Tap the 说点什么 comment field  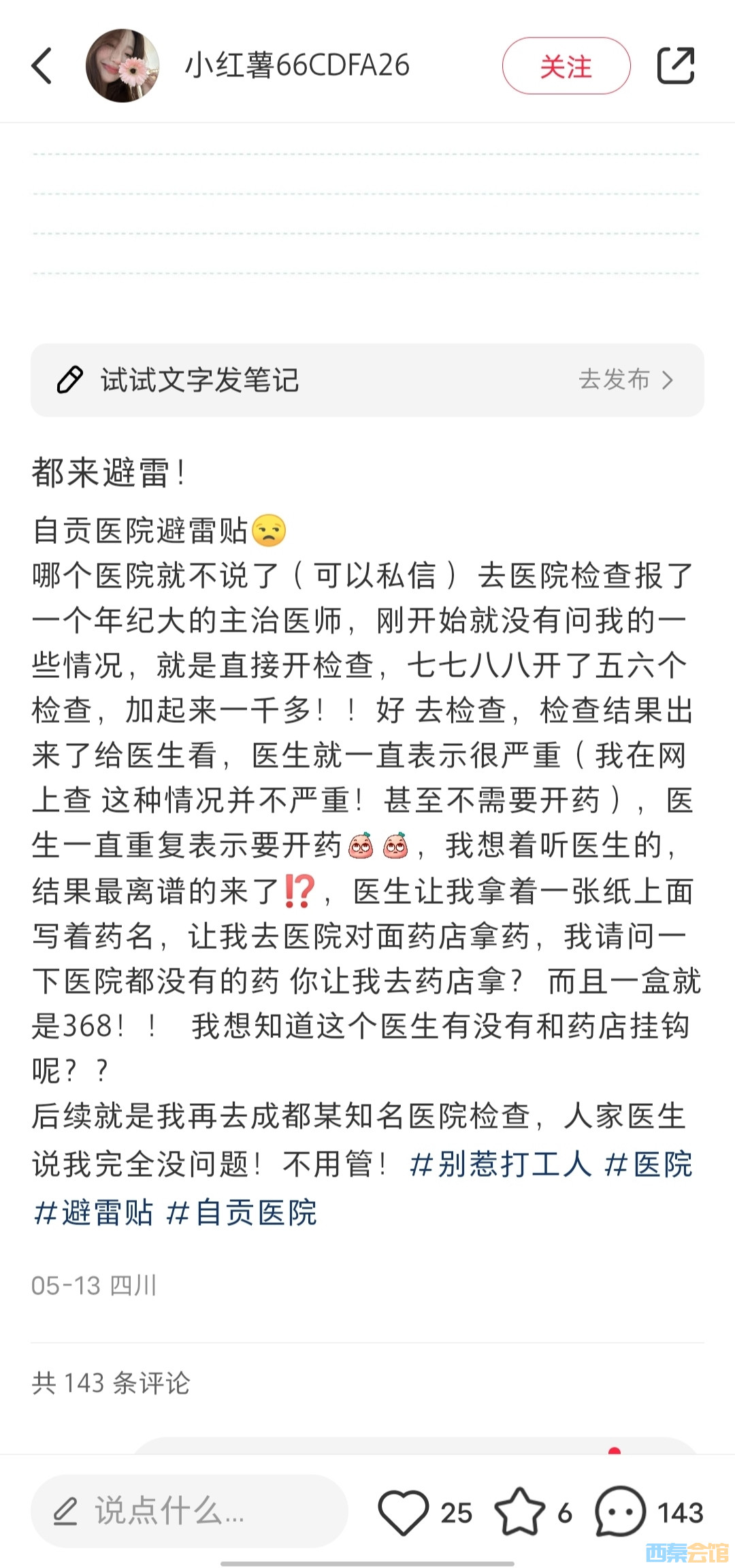(189, 1512)
